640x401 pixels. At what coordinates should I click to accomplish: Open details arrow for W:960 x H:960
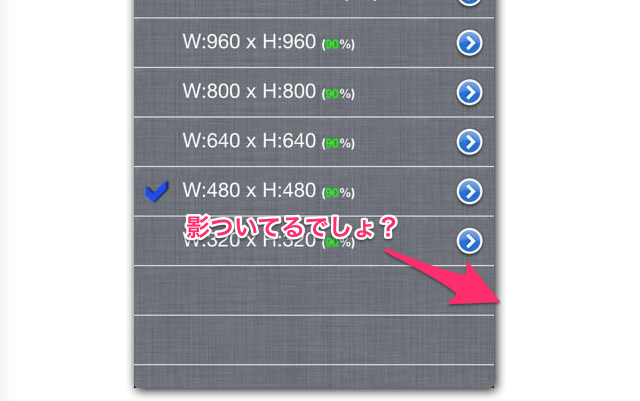coord(470,43)
